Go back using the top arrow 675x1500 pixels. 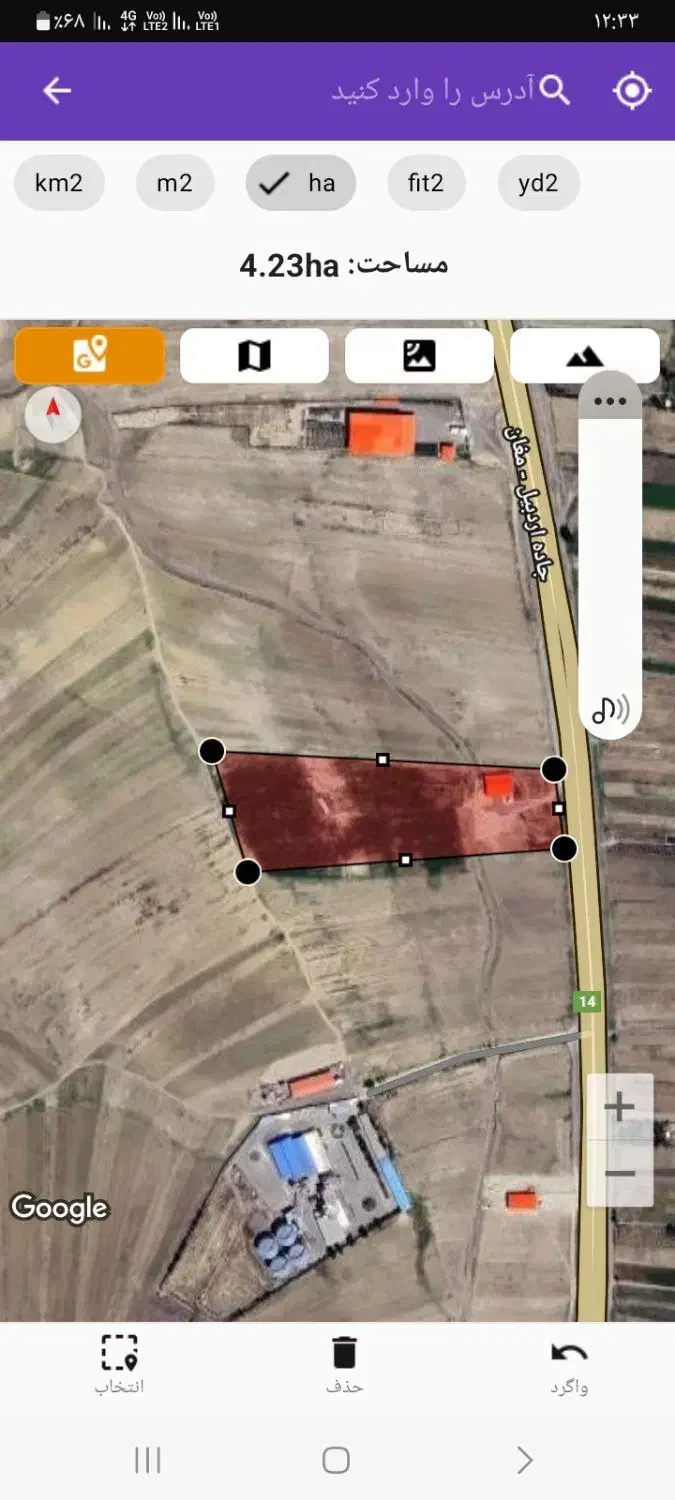coord(57,91)
